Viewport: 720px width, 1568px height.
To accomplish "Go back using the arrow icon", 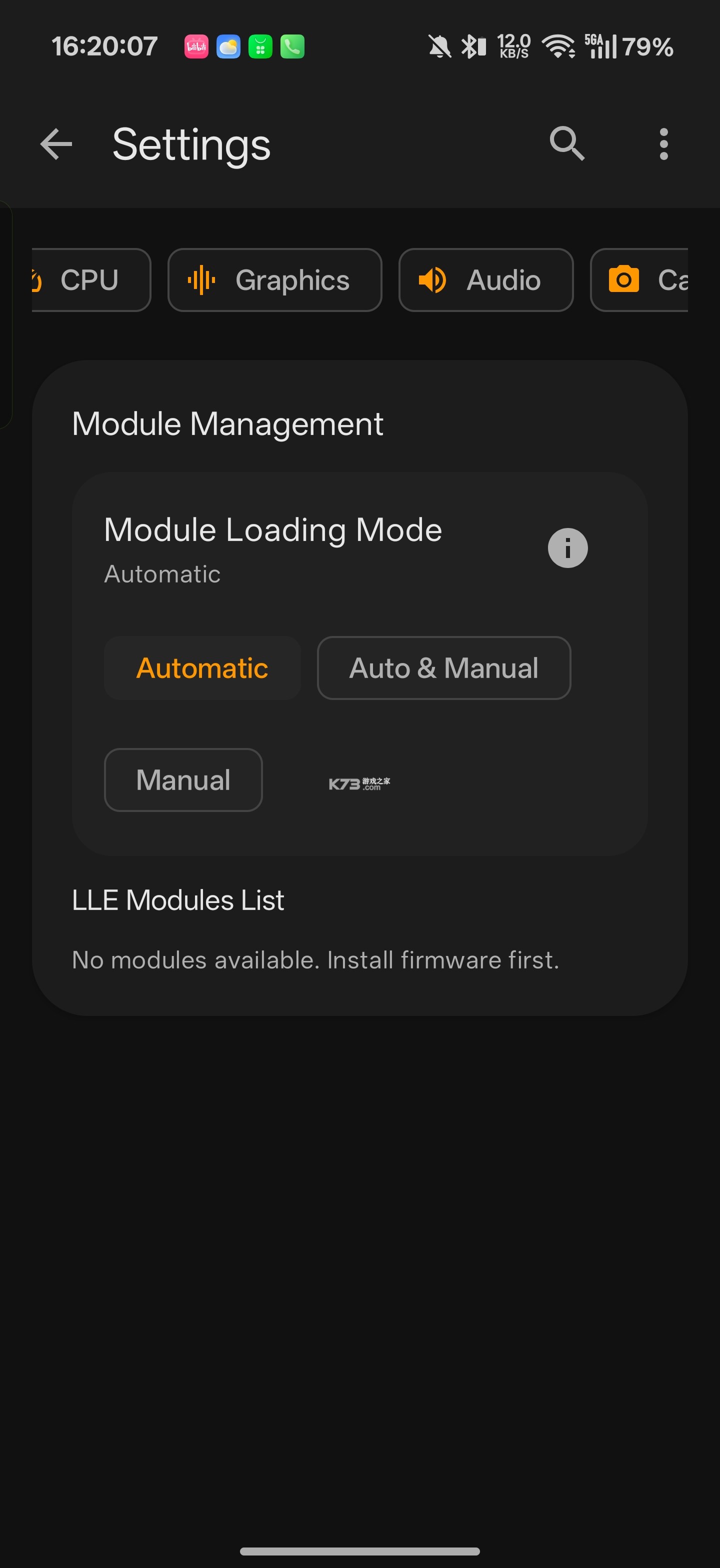I will click(x=56, y=144).
